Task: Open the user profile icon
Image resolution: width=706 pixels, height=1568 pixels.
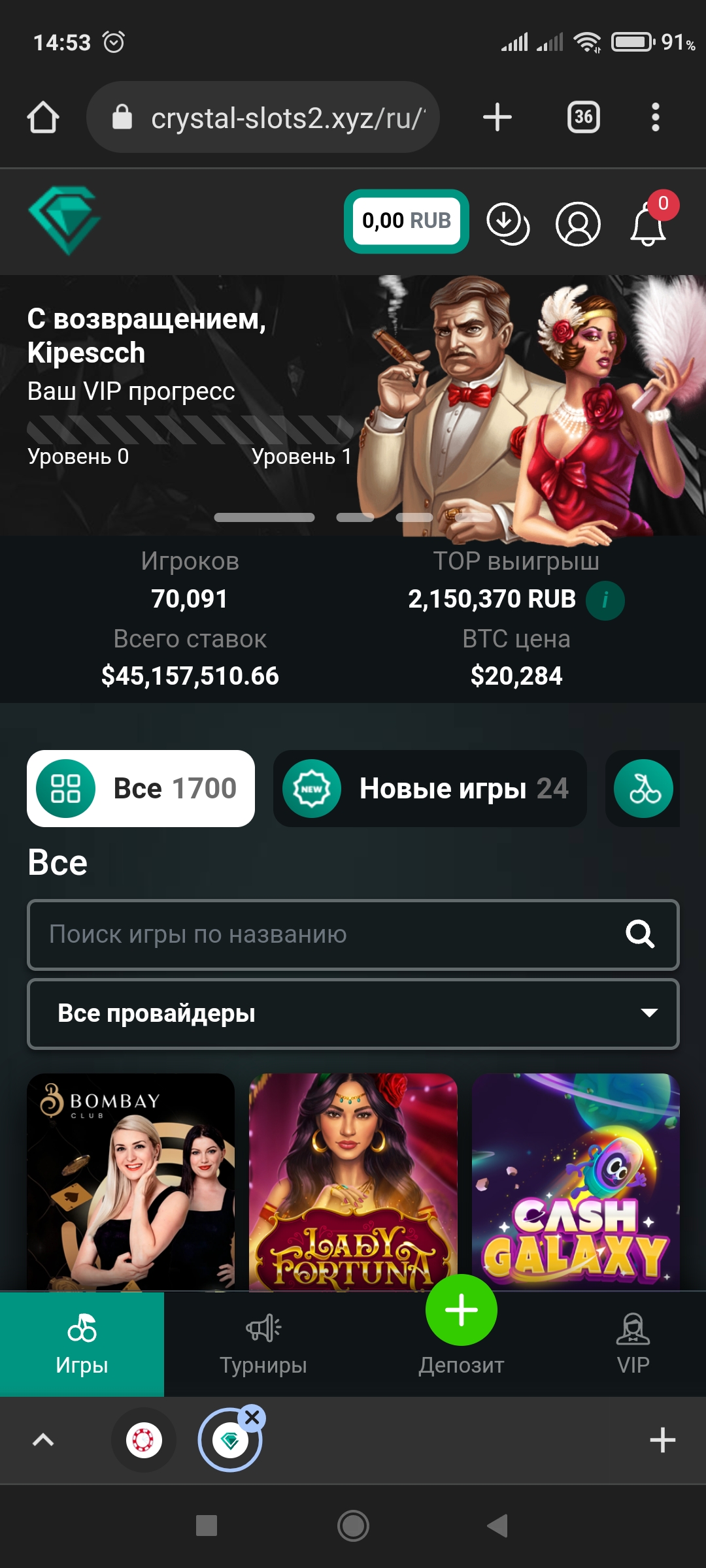Action: 578,224
